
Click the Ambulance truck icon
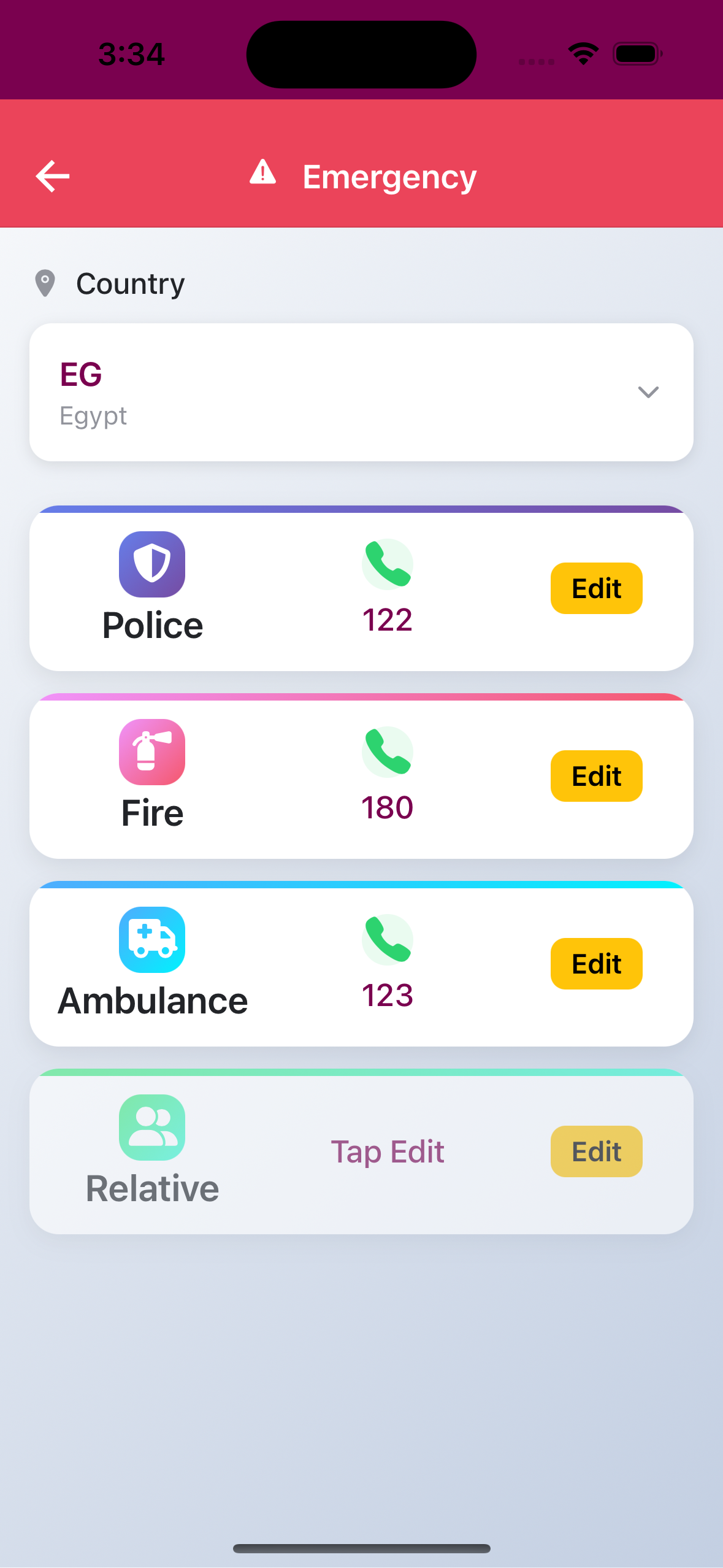tap(151, 940)
